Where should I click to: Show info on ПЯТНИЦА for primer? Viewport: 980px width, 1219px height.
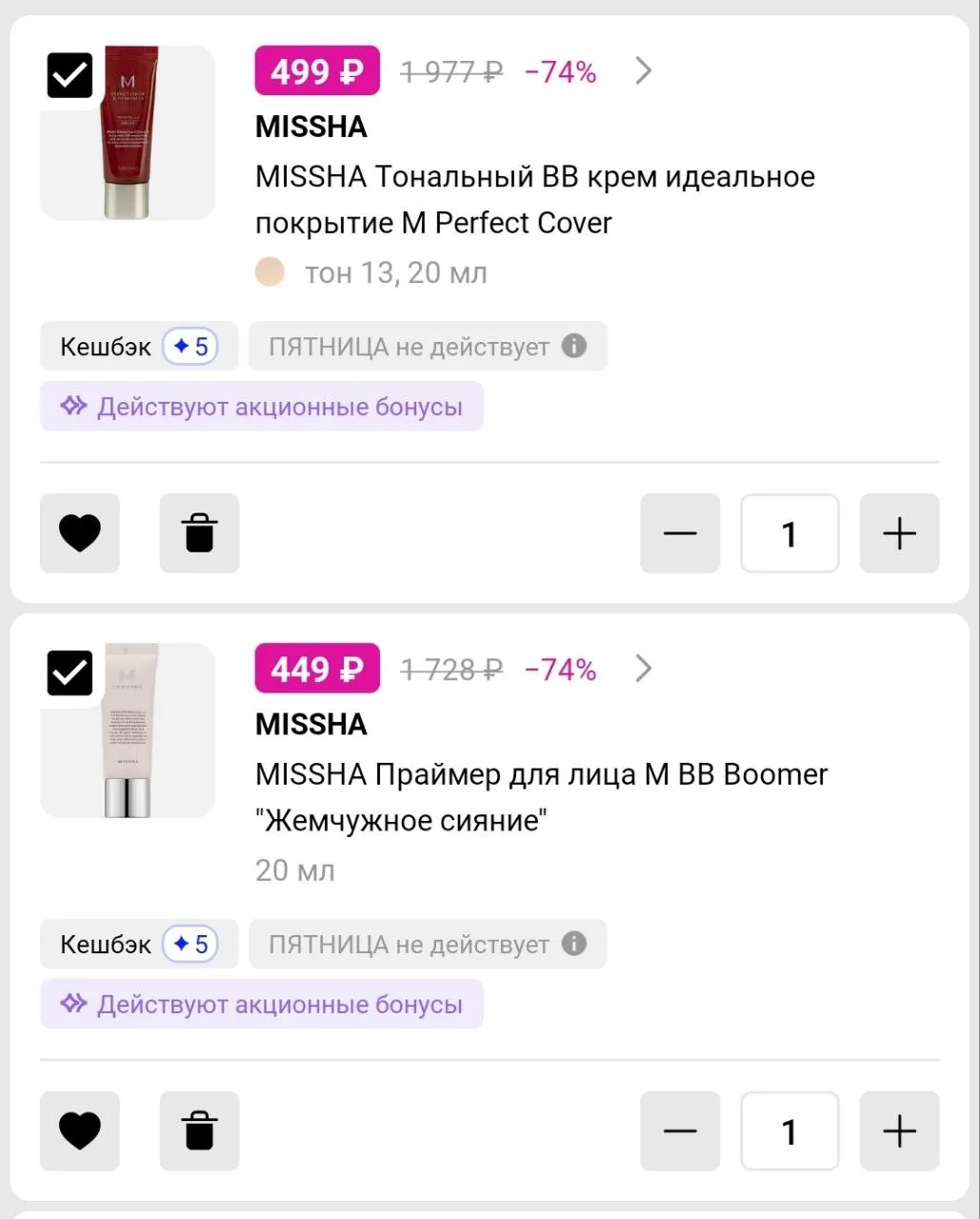[574, 944]
